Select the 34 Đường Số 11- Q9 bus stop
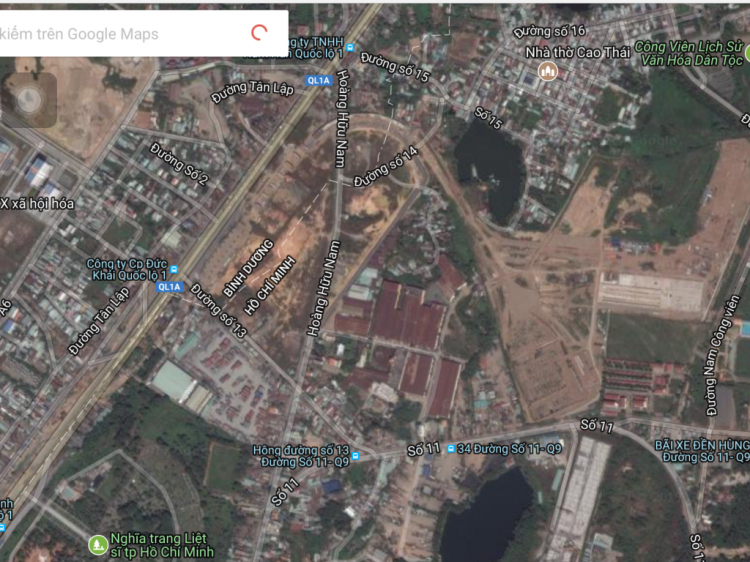The height and width of the screenshot is (562, 750). pos(451,449)
